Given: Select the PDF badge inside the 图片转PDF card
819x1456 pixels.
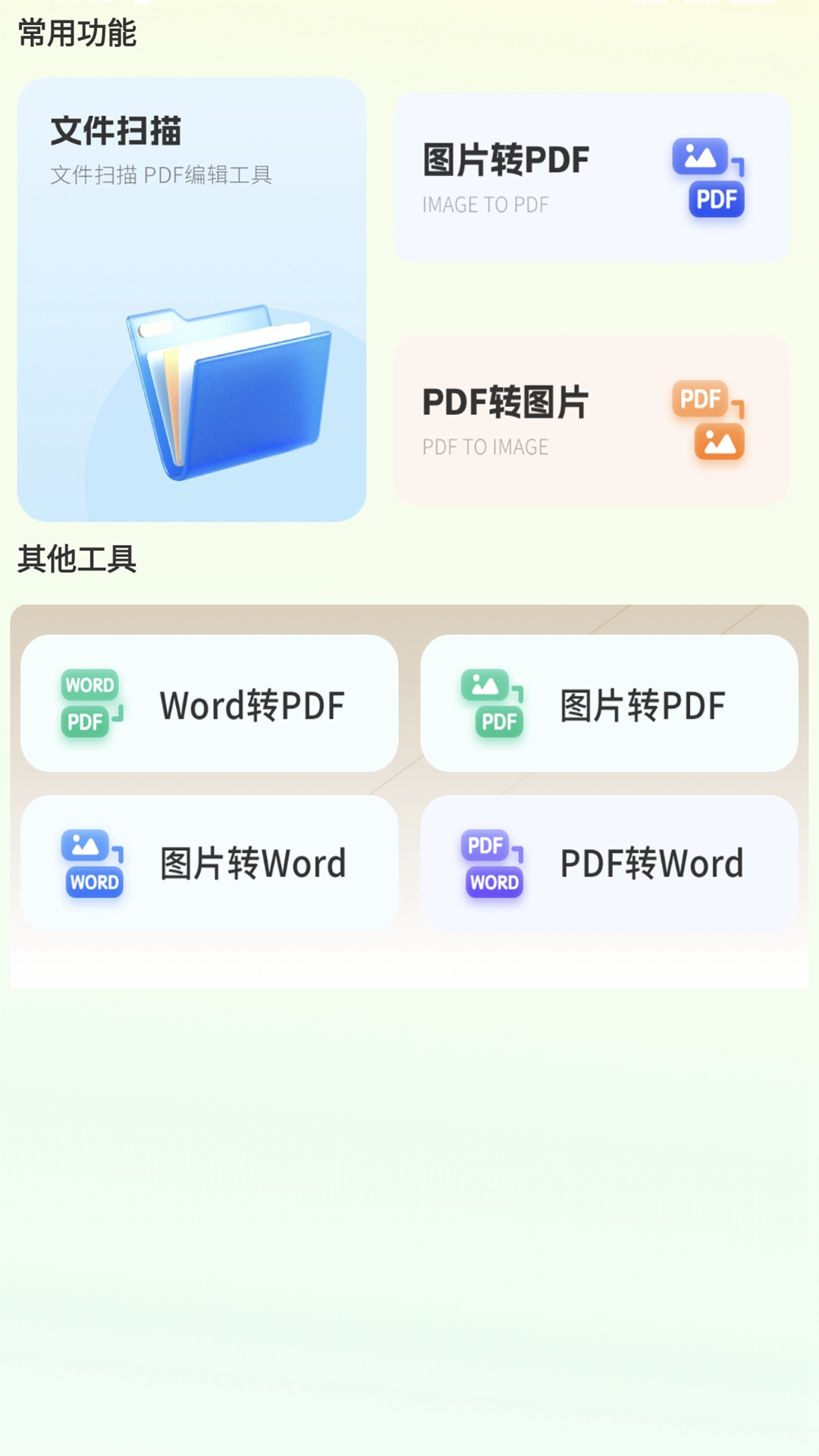Looking at the screenshot, I should tap(716, 199).
